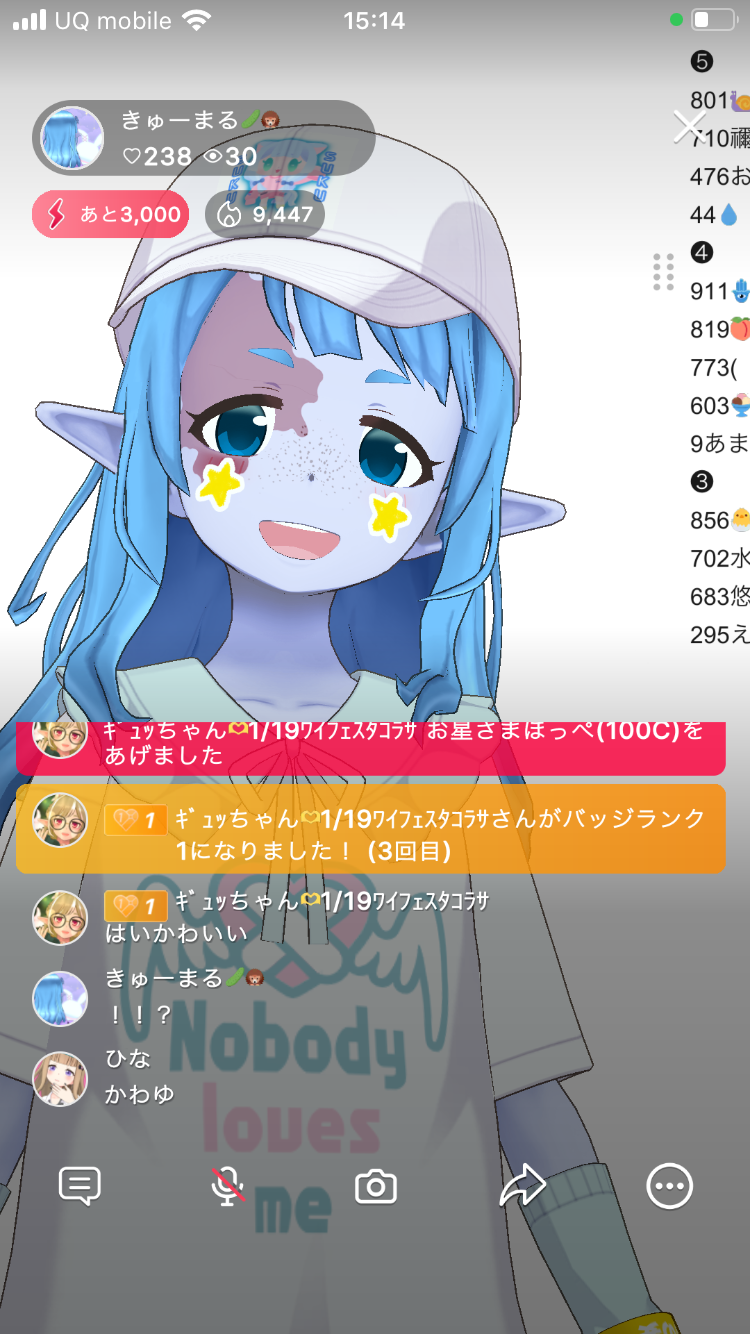Open ひな's avatar in the comments
750x1334 pixels.
click(60, 1078)
